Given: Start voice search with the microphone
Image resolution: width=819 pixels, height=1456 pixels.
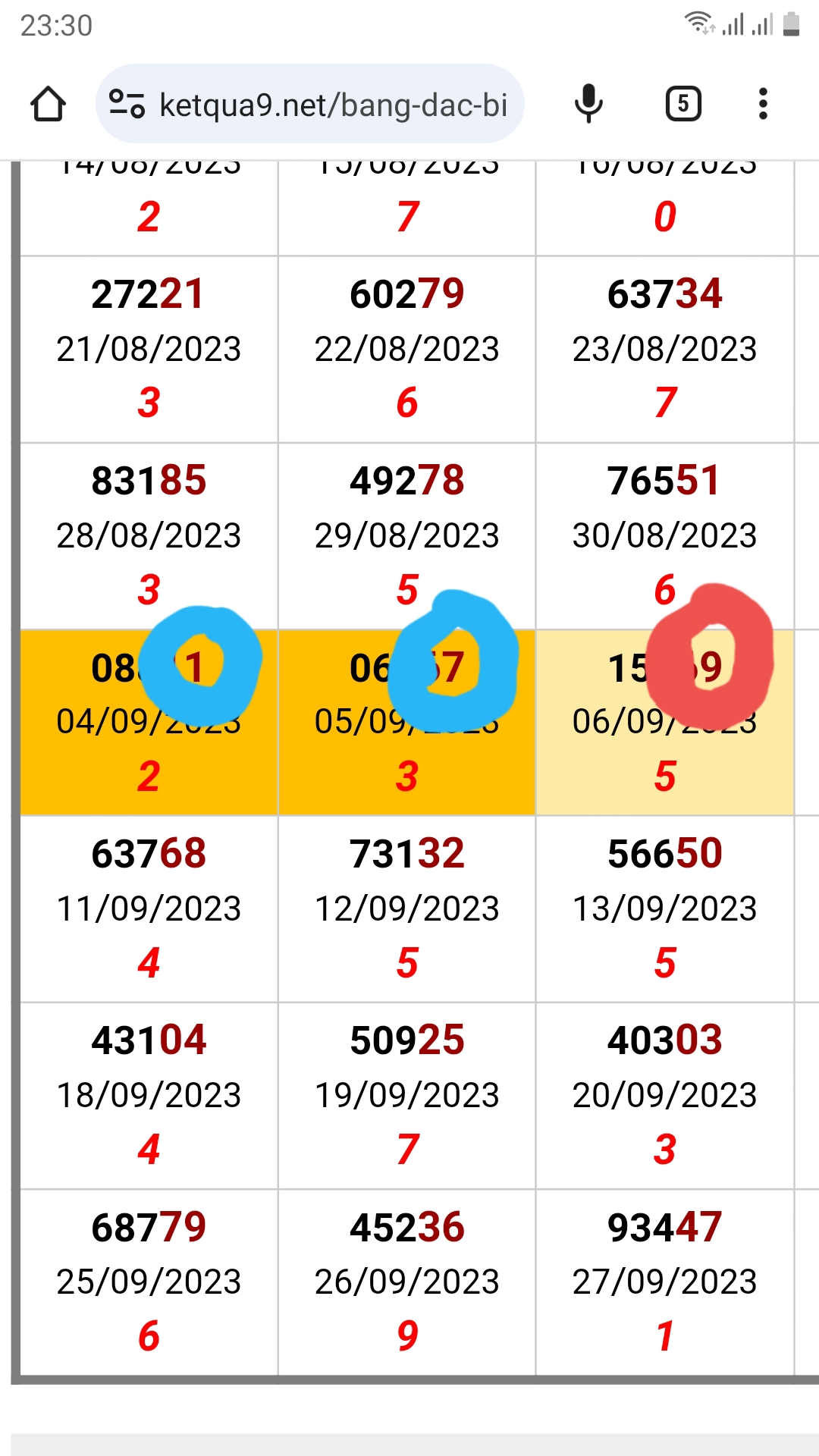Looking at the screenshot, I should (x=588, y=104).
